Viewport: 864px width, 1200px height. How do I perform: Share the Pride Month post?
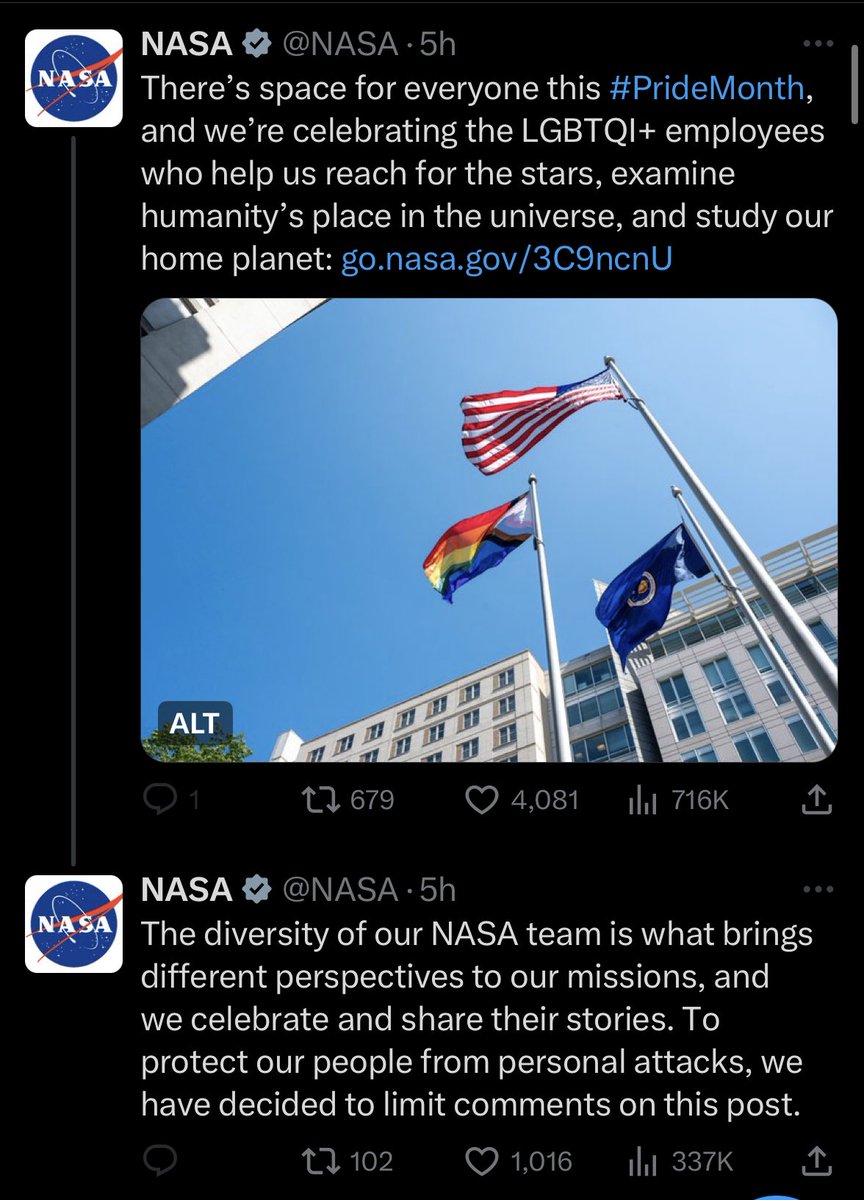tap(816, 799)
